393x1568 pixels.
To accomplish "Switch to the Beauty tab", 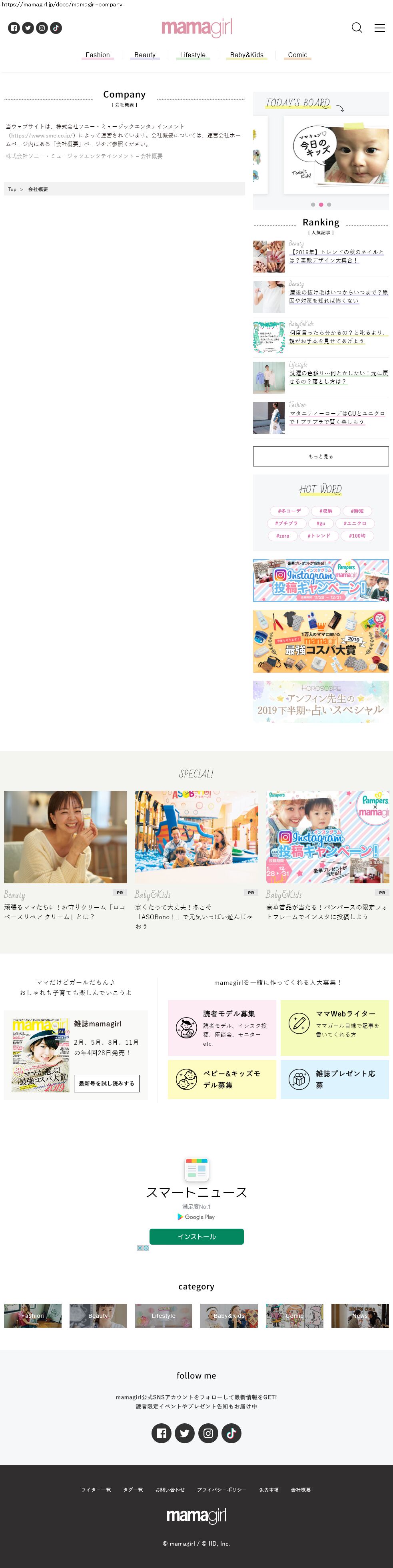I will click(x=145, y=55).
